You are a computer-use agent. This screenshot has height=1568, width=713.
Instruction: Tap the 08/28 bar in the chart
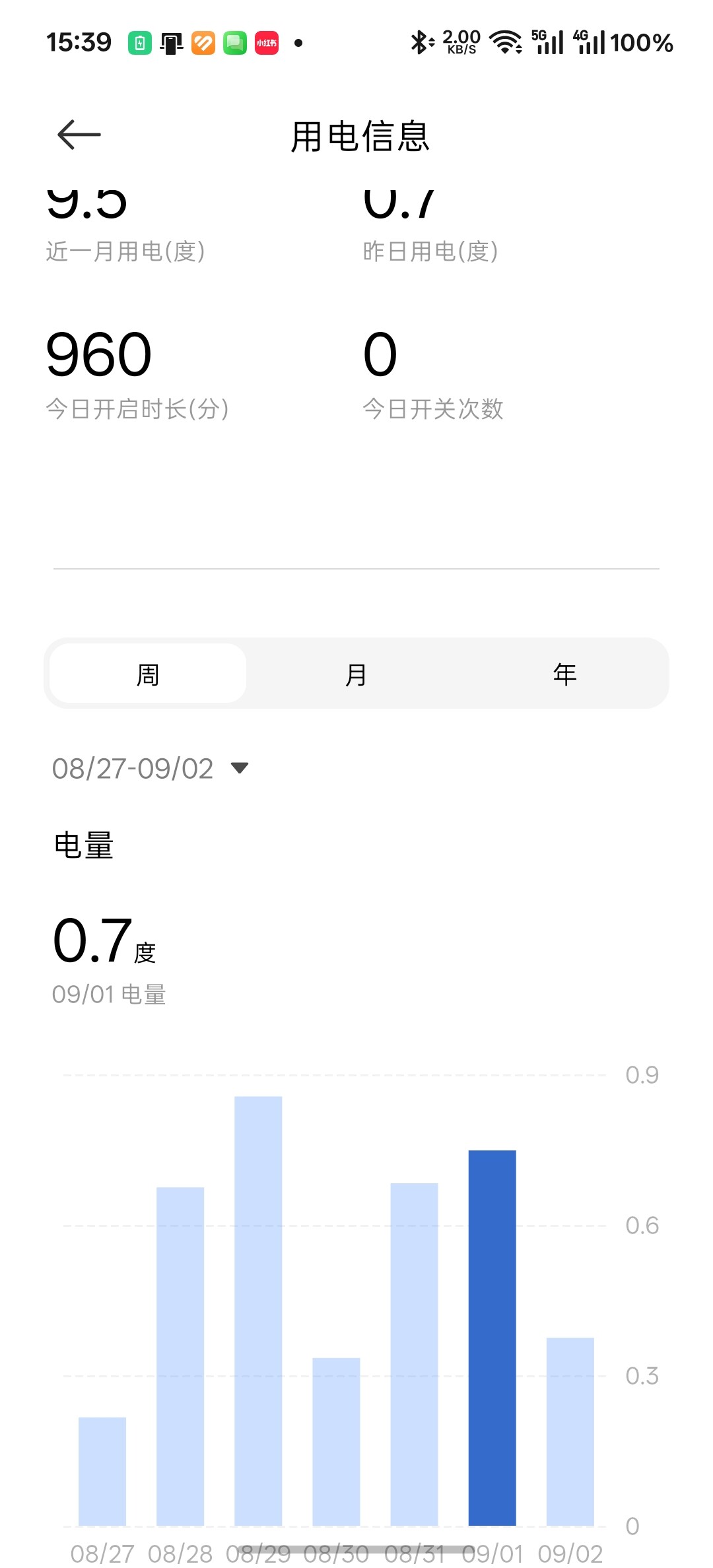180,1356
